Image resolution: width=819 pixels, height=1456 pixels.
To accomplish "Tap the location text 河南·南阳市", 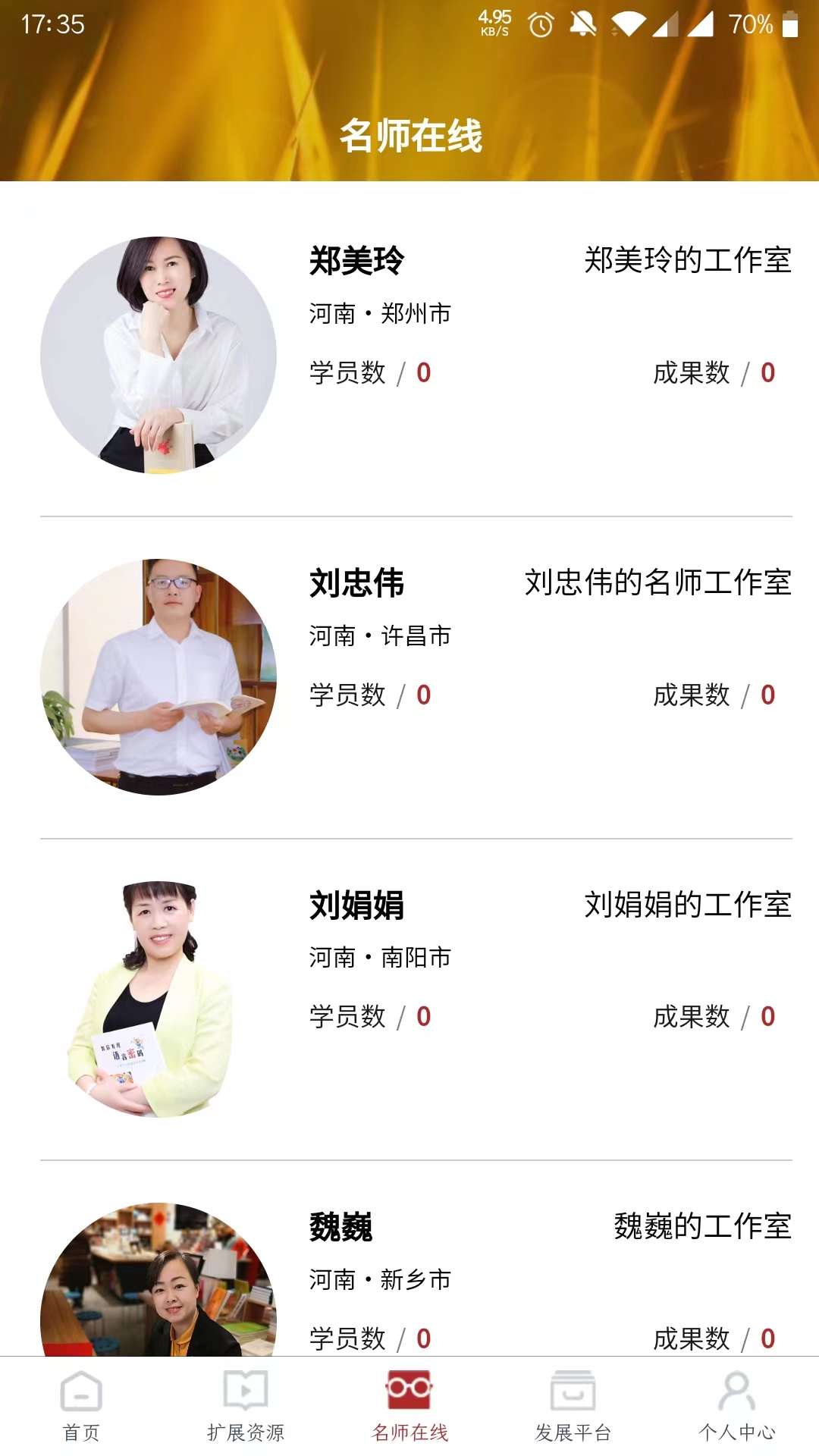I will tap(379, 958).
